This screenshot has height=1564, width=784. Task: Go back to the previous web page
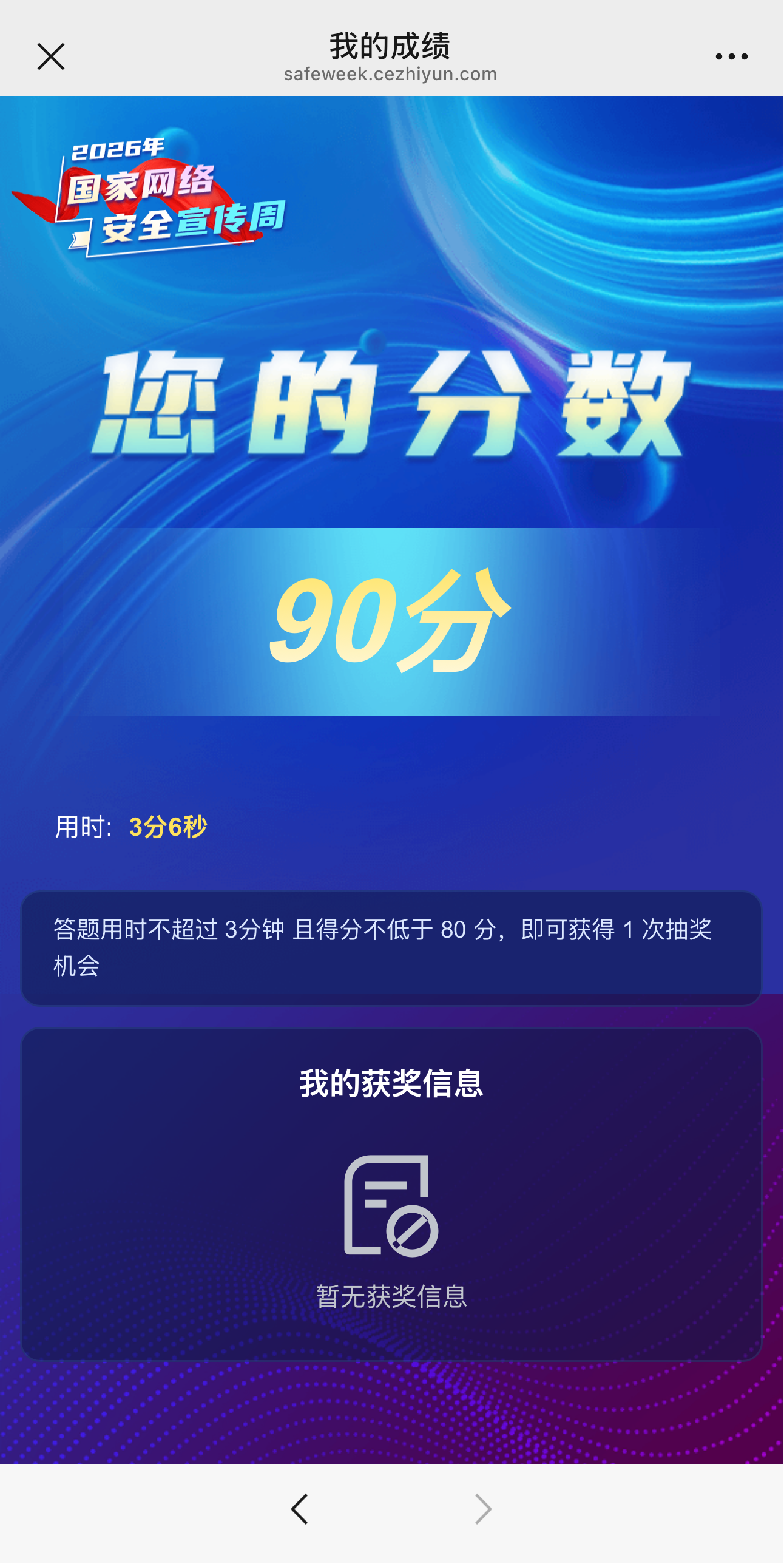tap(300, 1510)
